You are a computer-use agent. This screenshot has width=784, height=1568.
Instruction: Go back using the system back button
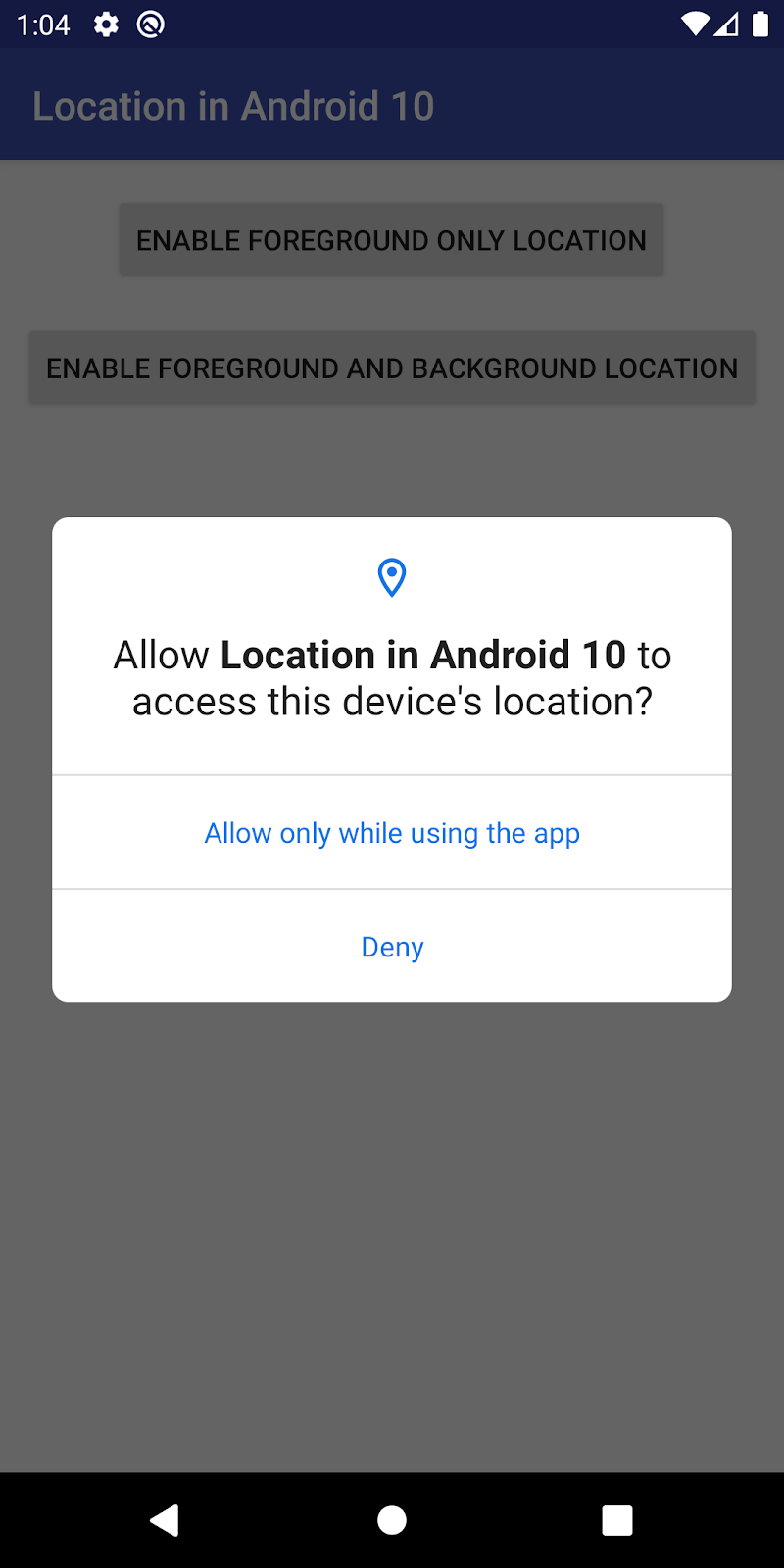tap(165, 1520)
